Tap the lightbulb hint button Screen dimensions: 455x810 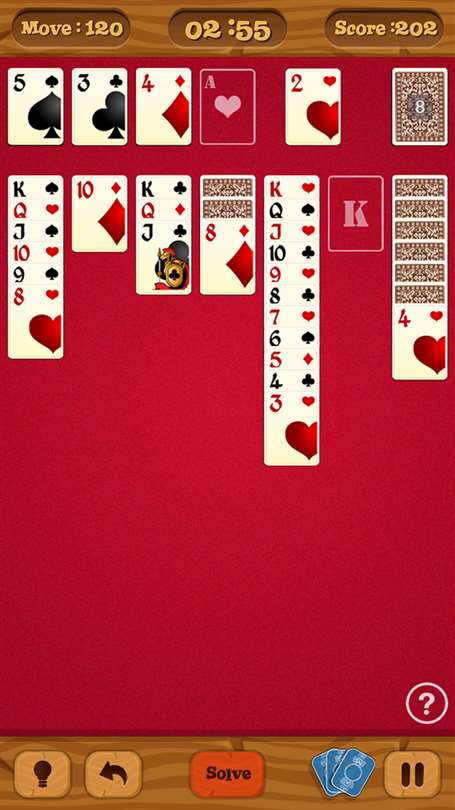click(x=42, y=773)
